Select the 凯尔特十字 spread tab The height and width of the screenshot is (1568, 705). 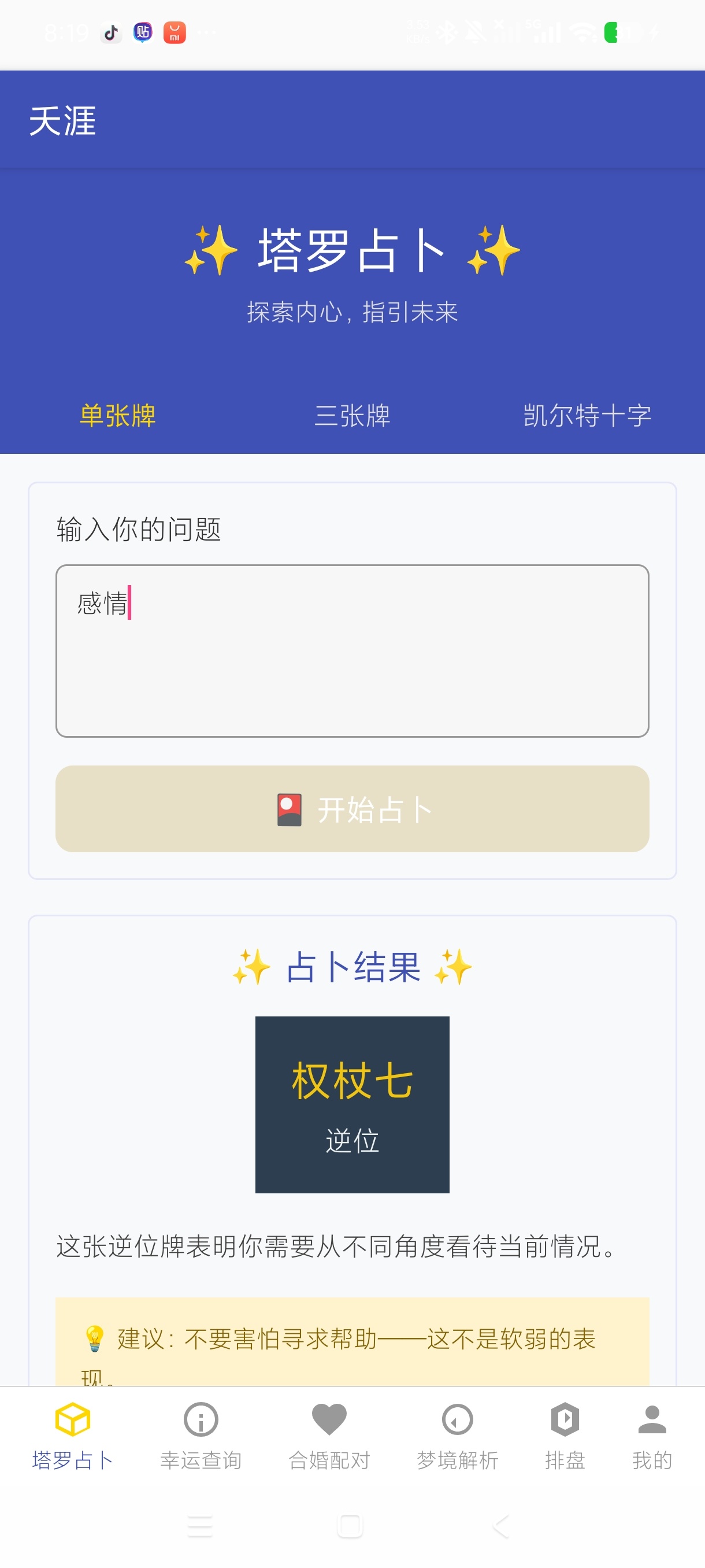(587, 416)
